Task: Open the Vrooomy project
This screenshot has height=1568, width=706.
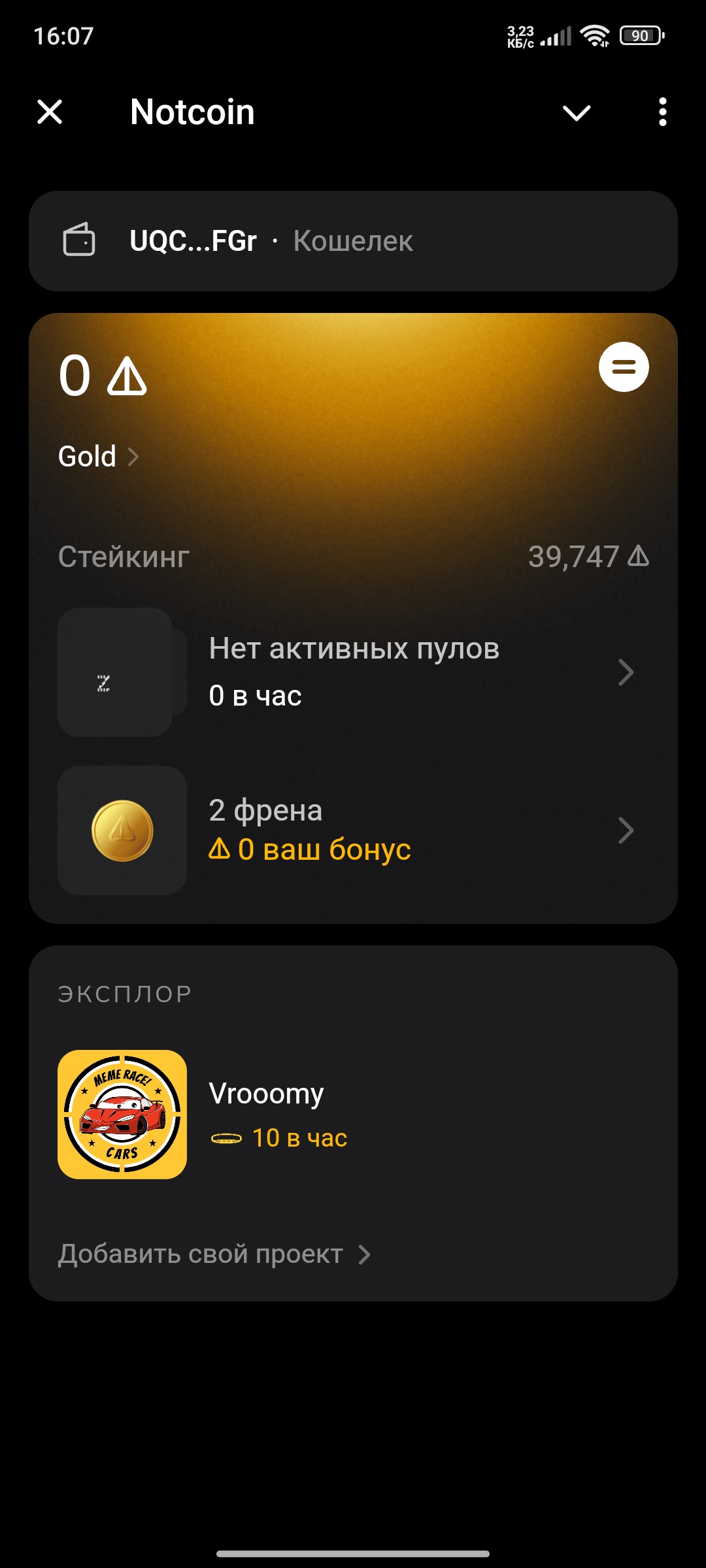Action: click(x=266, y=1114)
